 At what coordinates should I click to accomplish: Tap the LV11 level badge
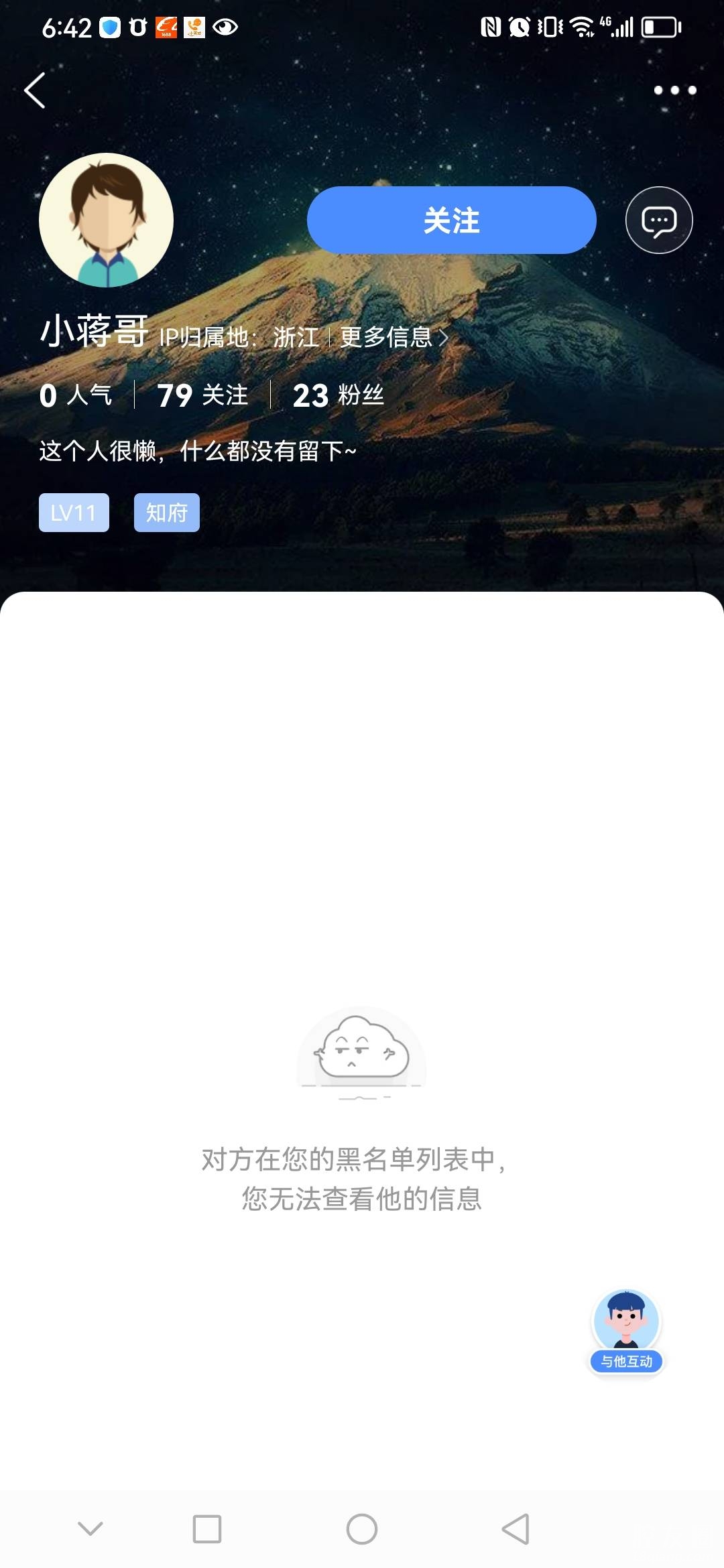pyautogui.click(x=74, y=513)
